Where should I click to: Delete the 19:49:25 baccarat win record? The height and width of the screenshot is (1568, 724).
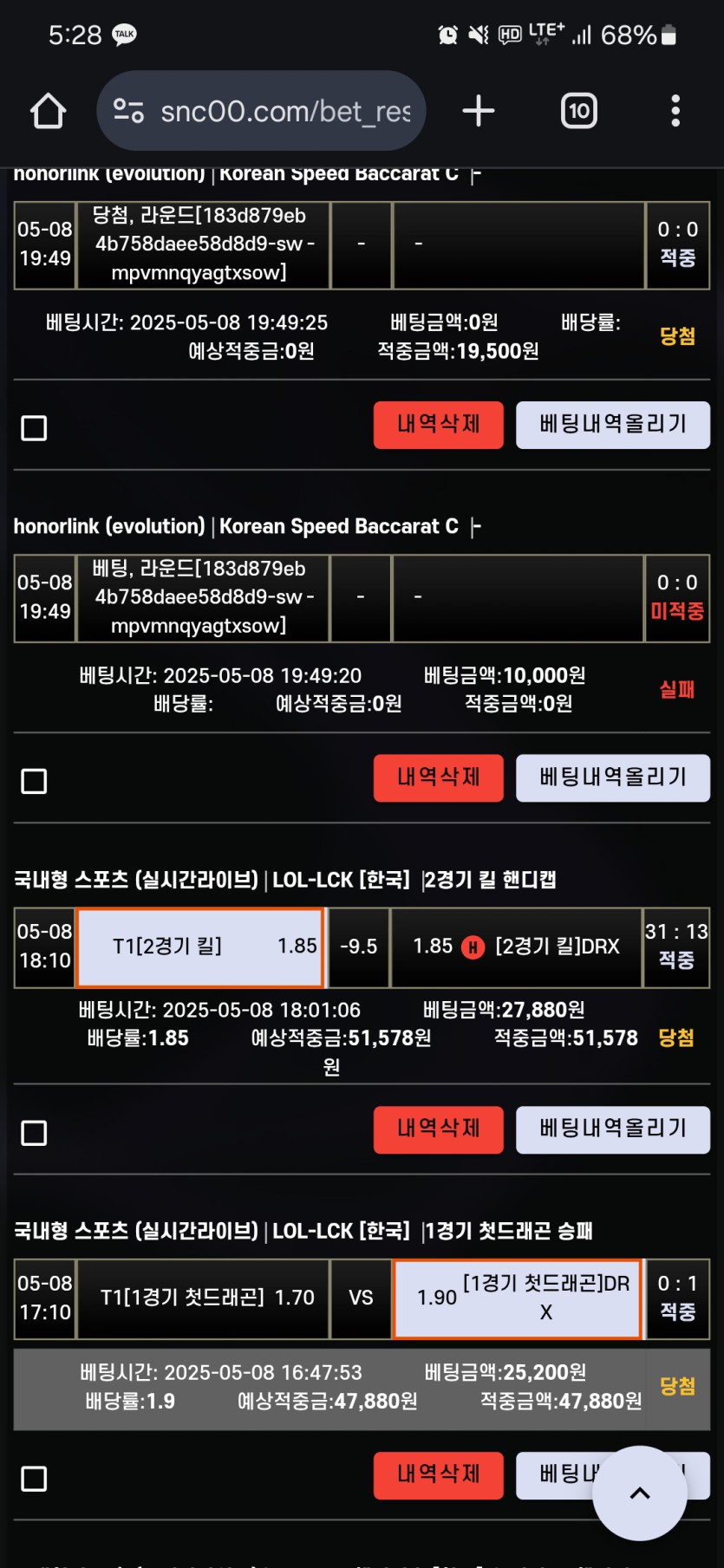coord(438,425)
